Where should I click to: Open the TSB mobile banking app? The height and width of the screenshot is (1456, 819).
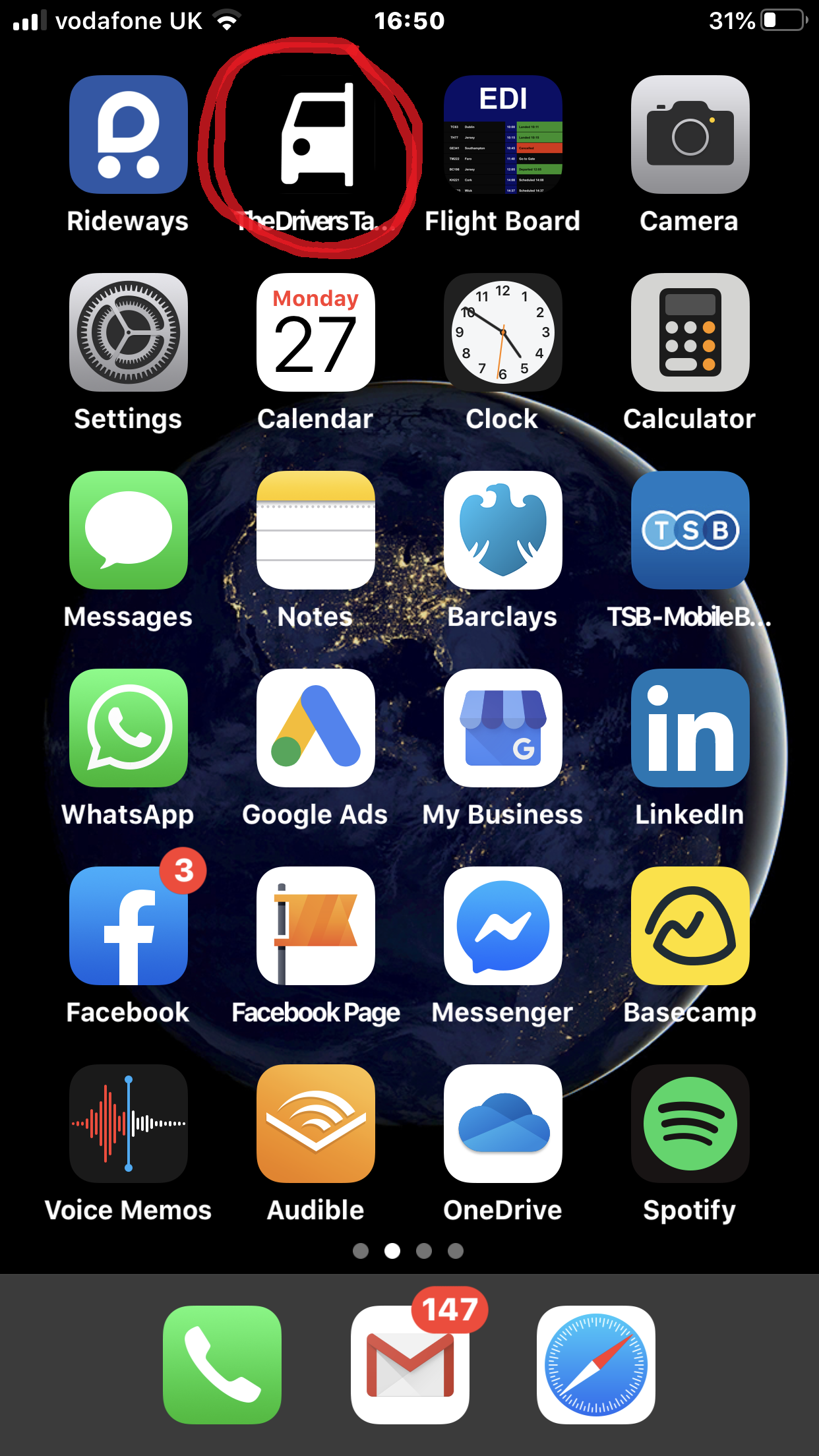(690, 530)
